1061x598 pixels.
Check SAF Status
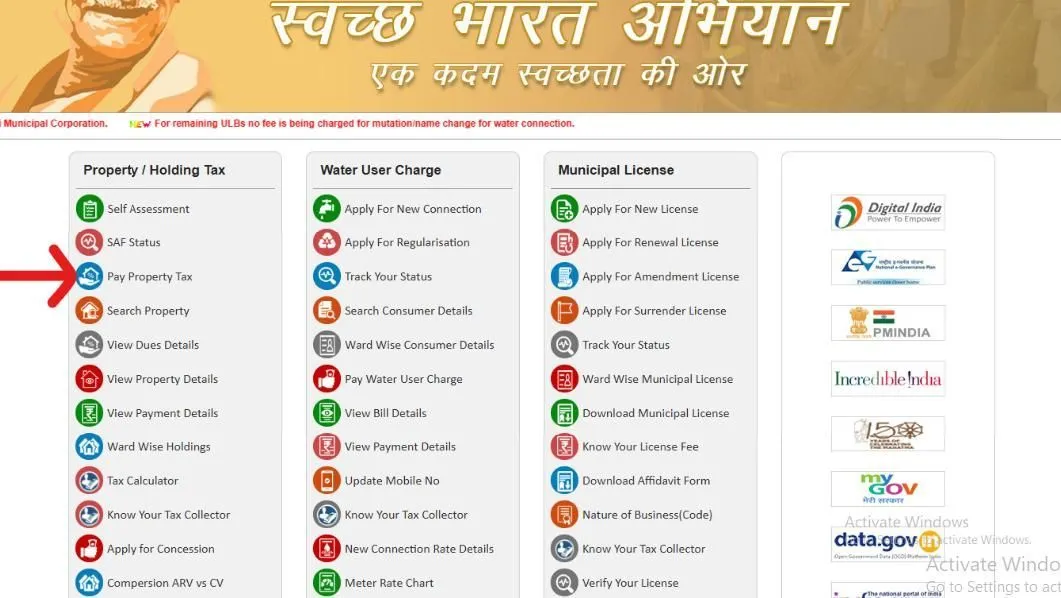pos(133,243)
